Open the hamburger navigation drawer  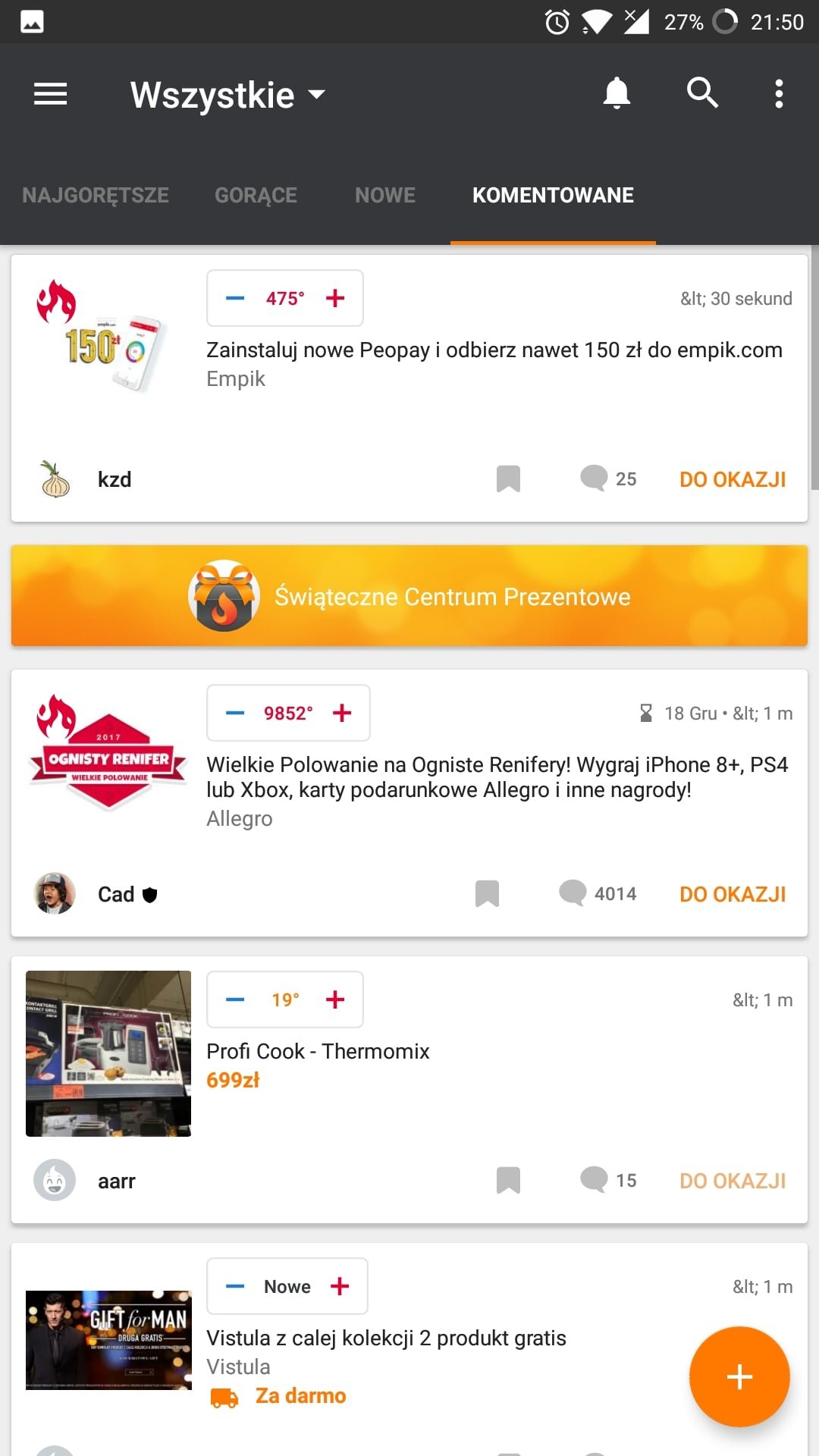click(51, 94)
